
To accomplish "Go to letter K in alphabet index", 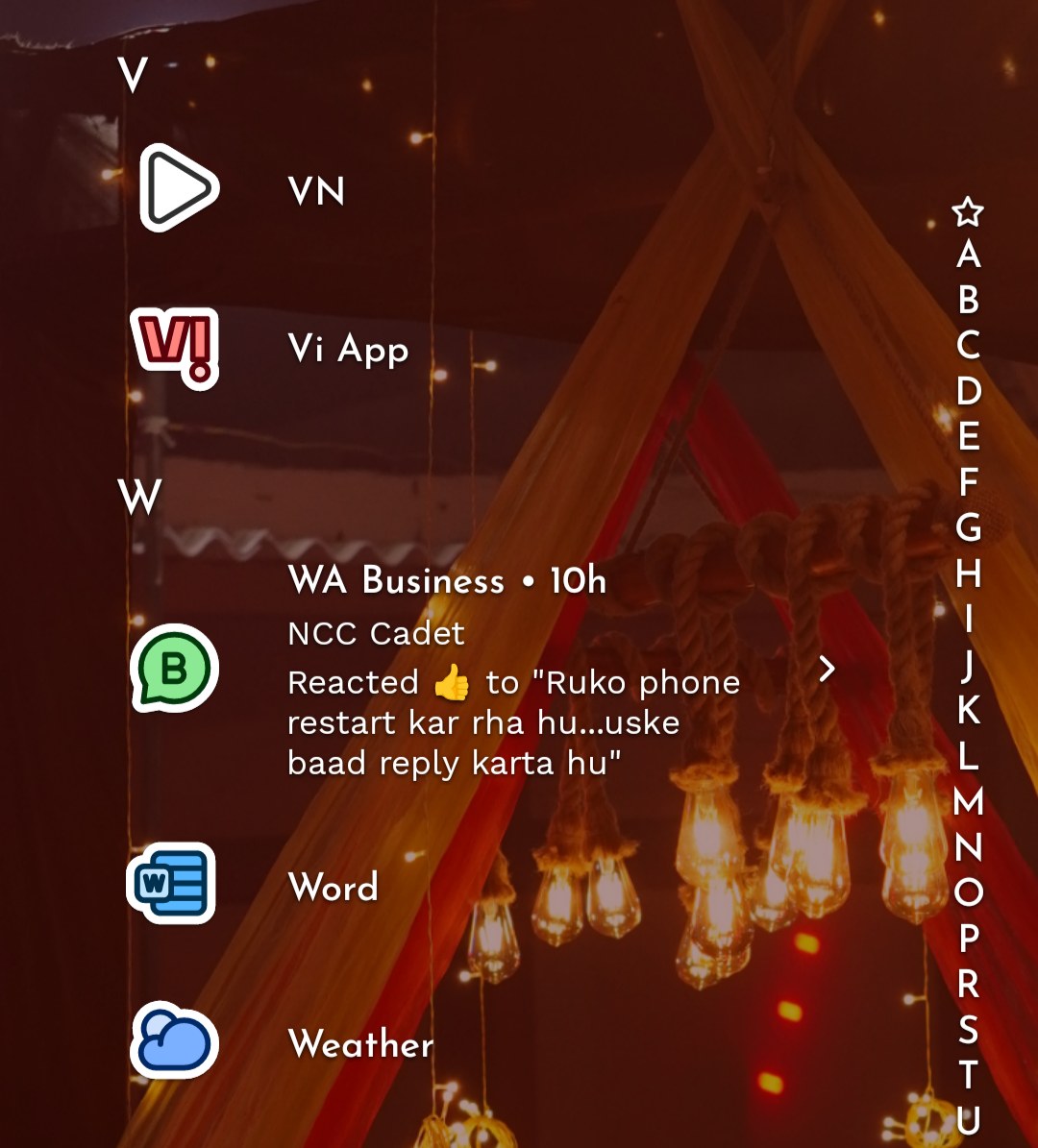I will point(969,709).
